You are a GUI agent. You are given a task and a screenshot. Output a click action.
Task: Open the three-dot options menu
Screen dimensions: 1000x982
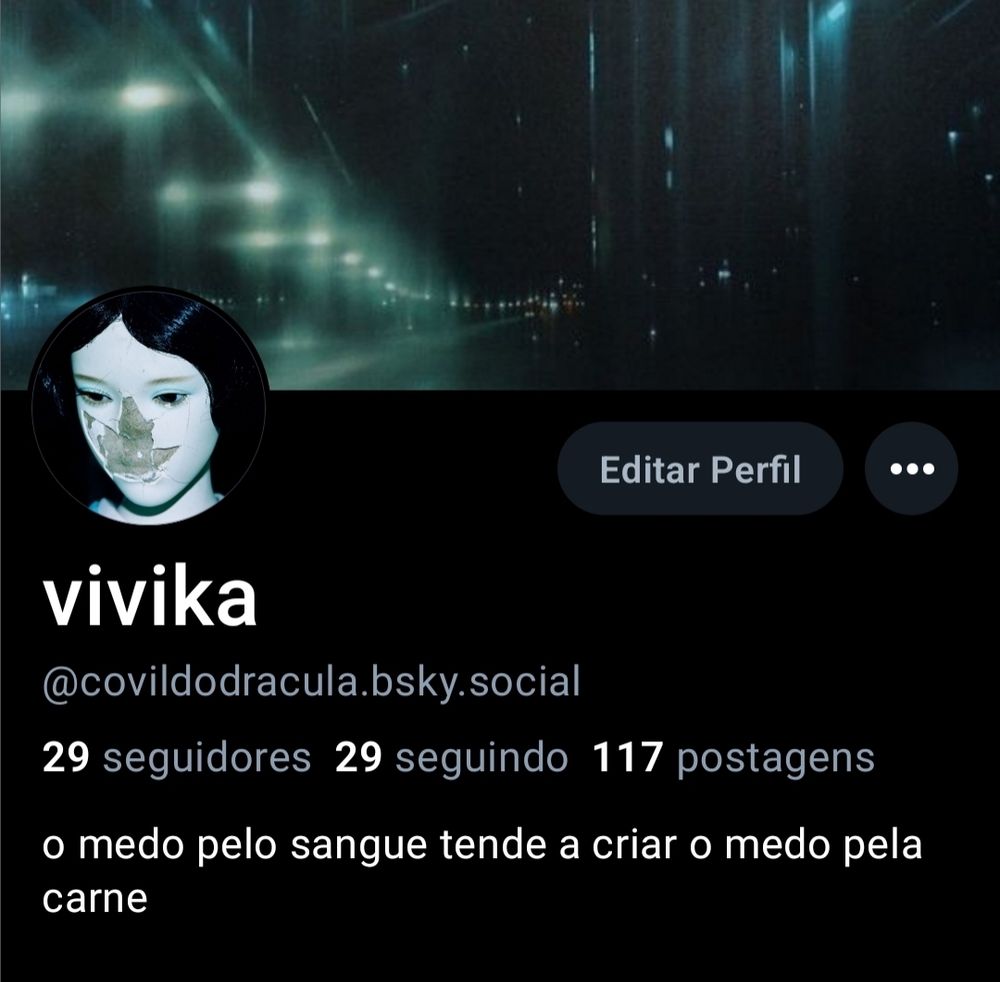coord(911,468)
